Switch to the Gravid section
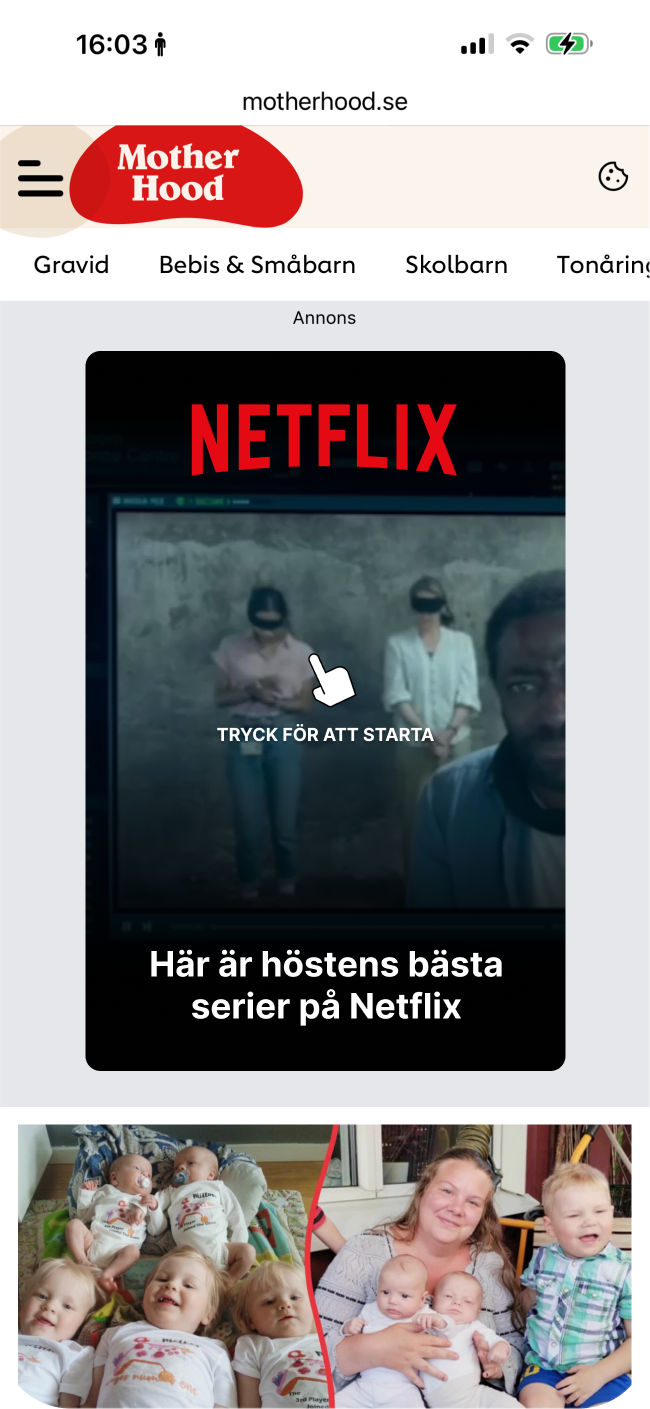Image resolution: width=650 pixels, height=1409 pixels. pos(71,265)
